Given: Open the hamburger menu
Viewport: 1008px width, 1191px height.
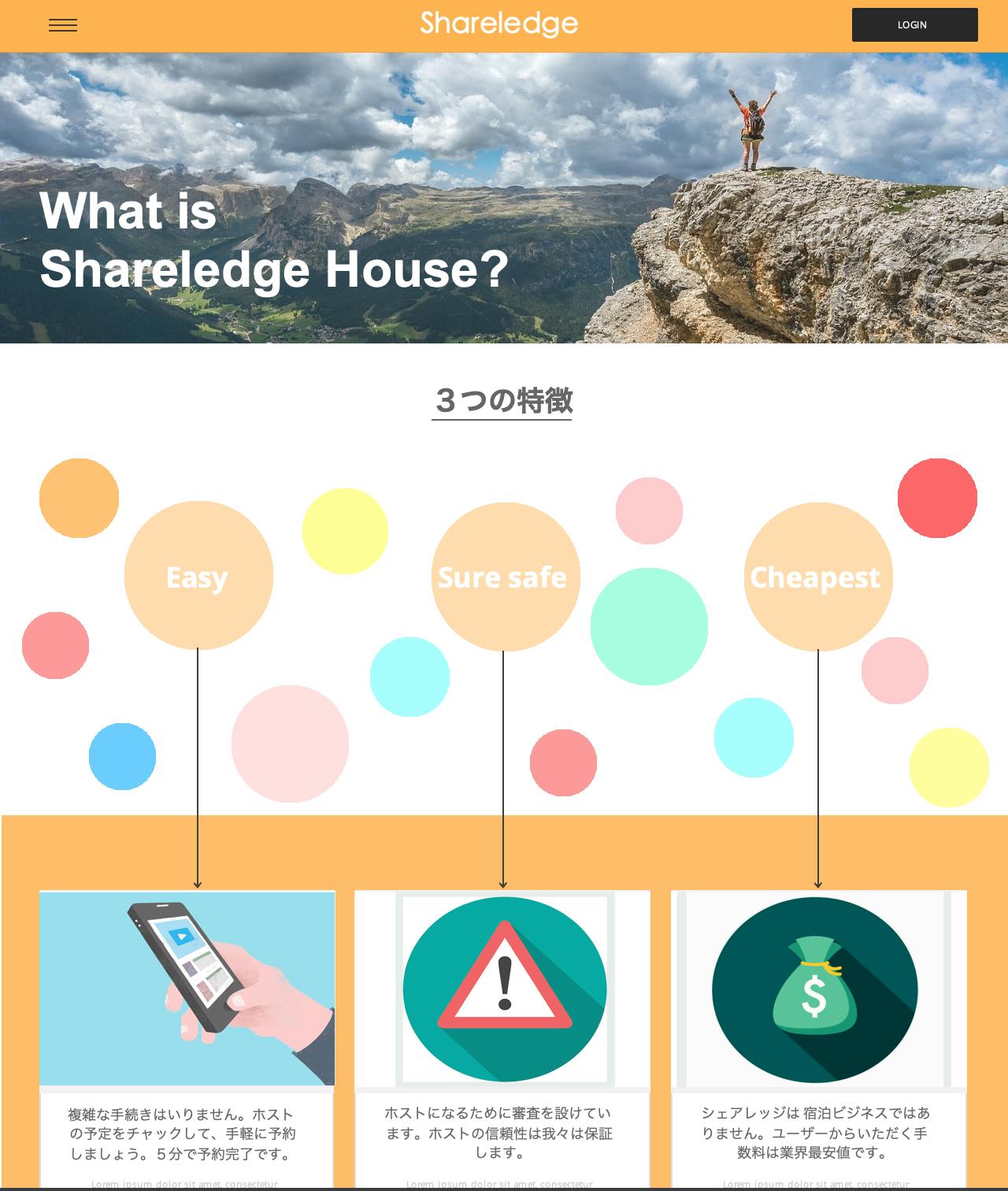Looking at the screenshot, I should click(63, 25).
